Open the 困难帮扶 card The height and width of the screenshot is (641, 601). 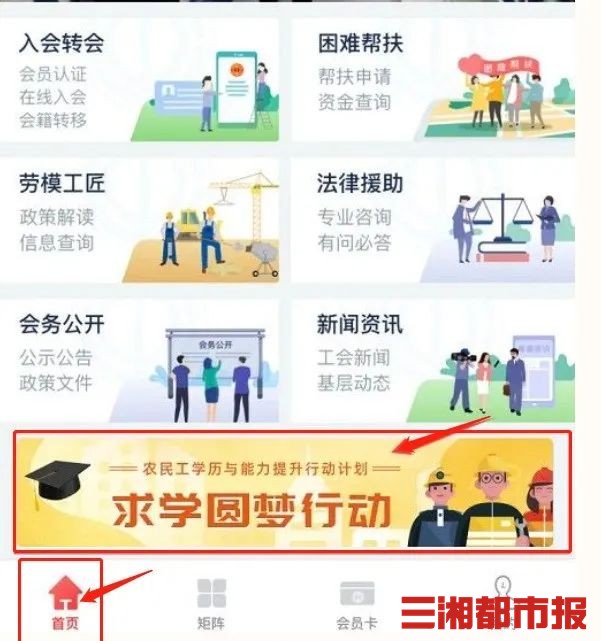(x=432, y=82)
